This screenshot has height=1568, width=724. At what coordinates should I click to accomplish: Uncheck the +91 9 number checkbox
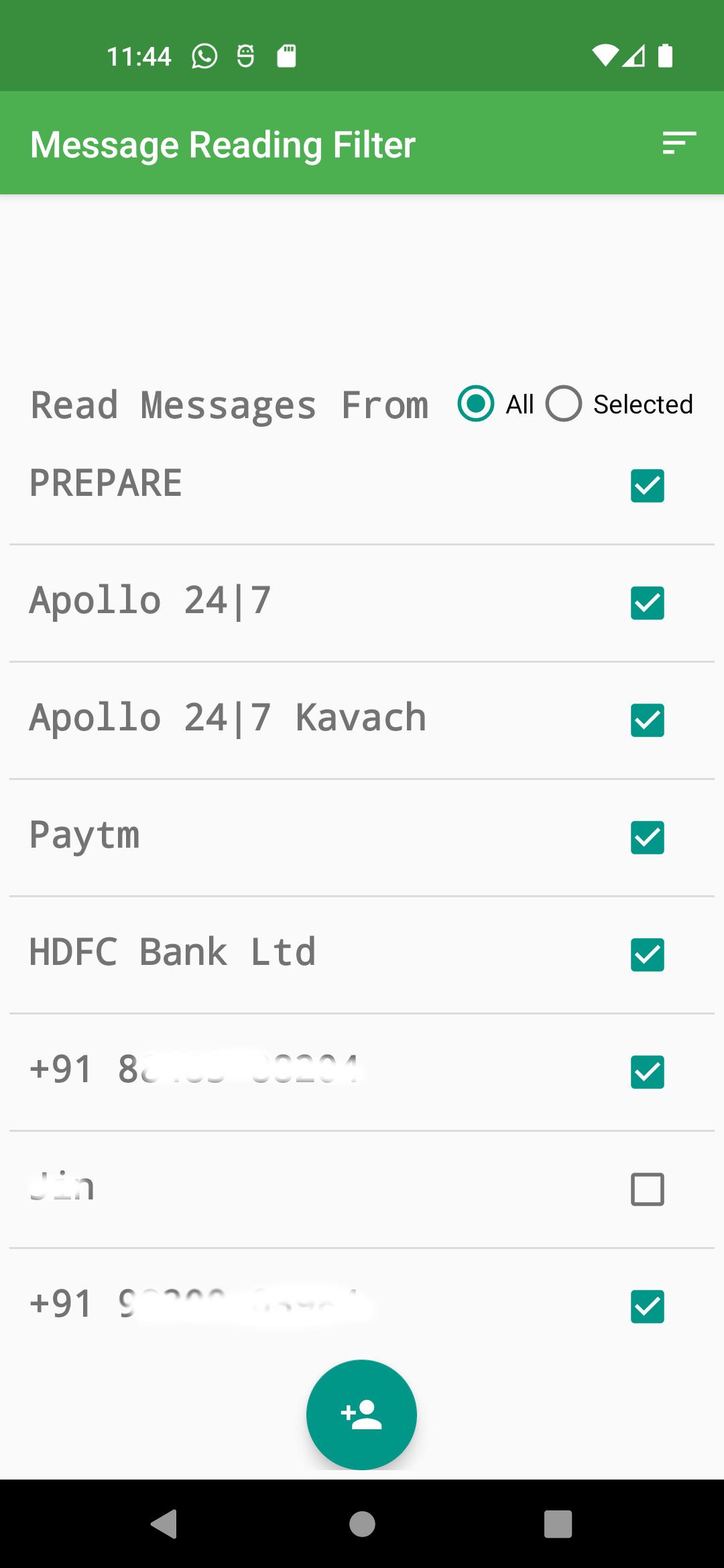tap(647, 1307)
